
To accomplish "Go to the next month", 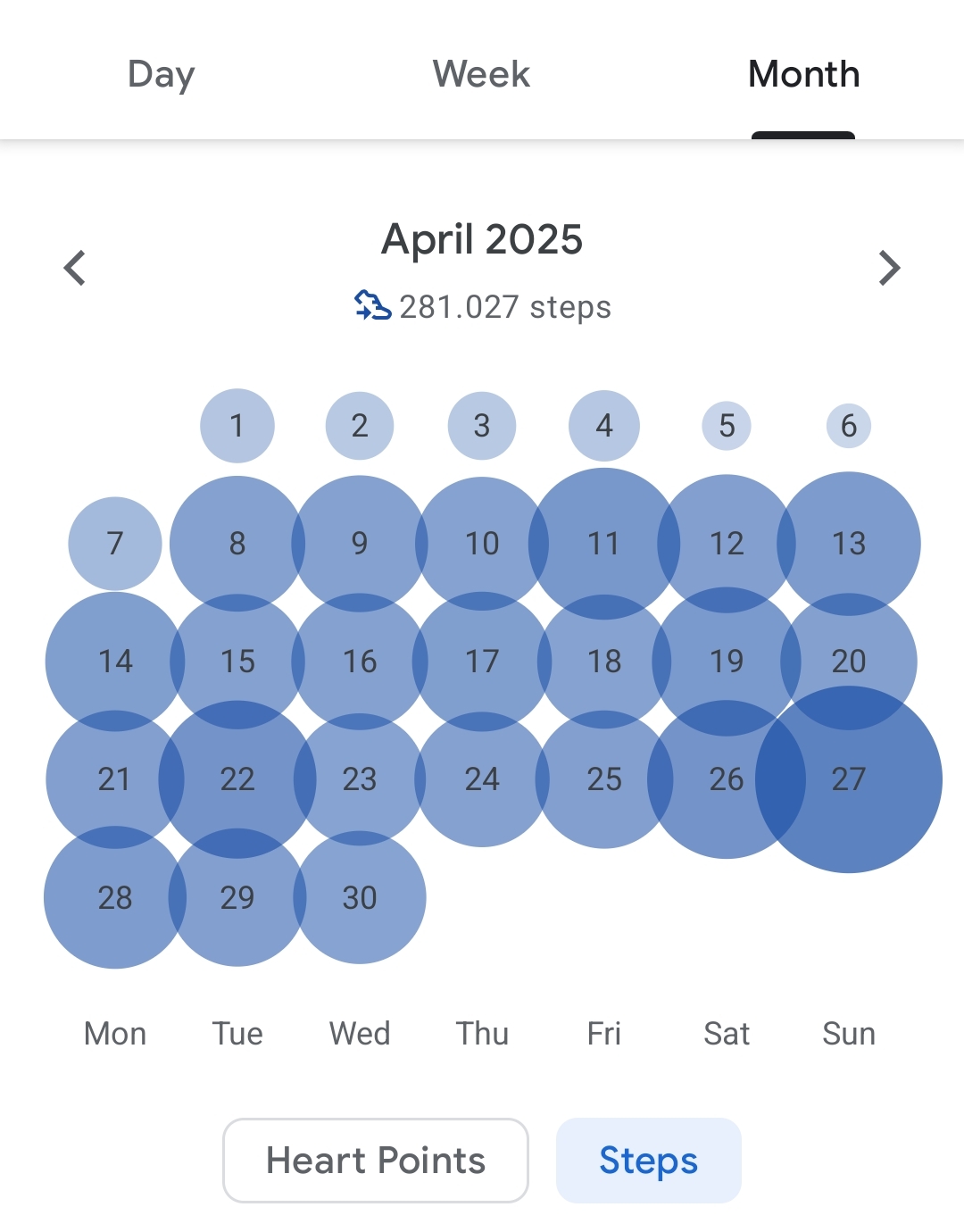I will tap(889, 268).
